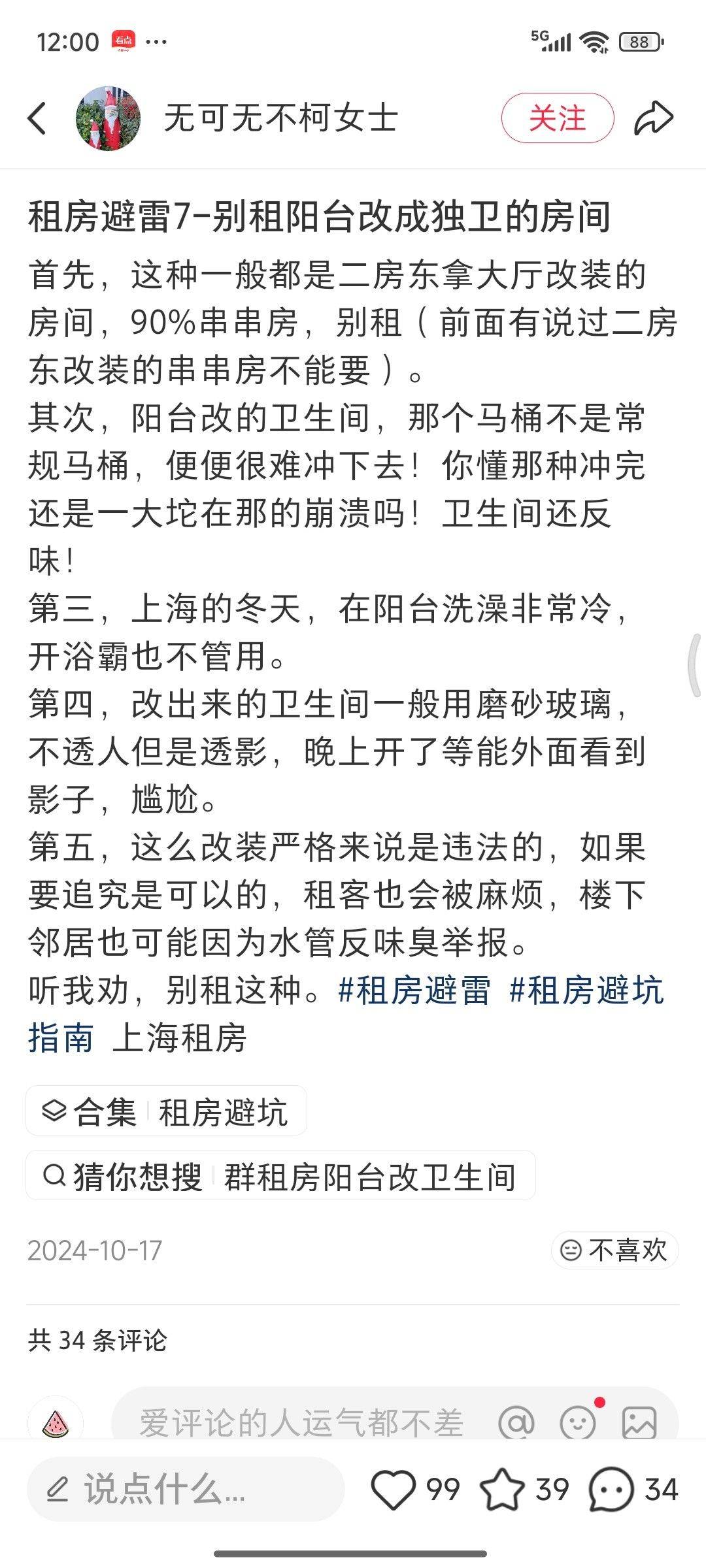Screen dimensions: 706x1568
Task: Tap the 说点什么 input at bottom
Action: [x=186, y=1489]
